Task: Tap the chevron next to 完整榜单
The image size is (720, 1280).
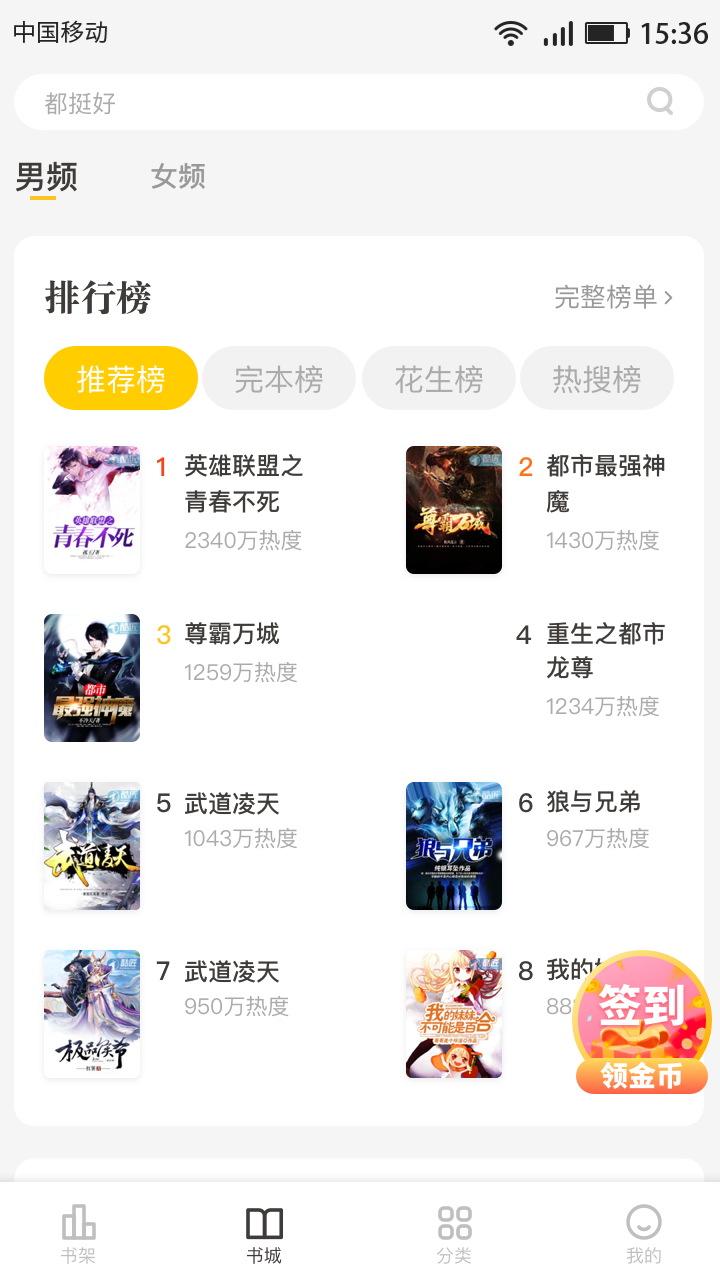Action: click(x=671, y=297)
